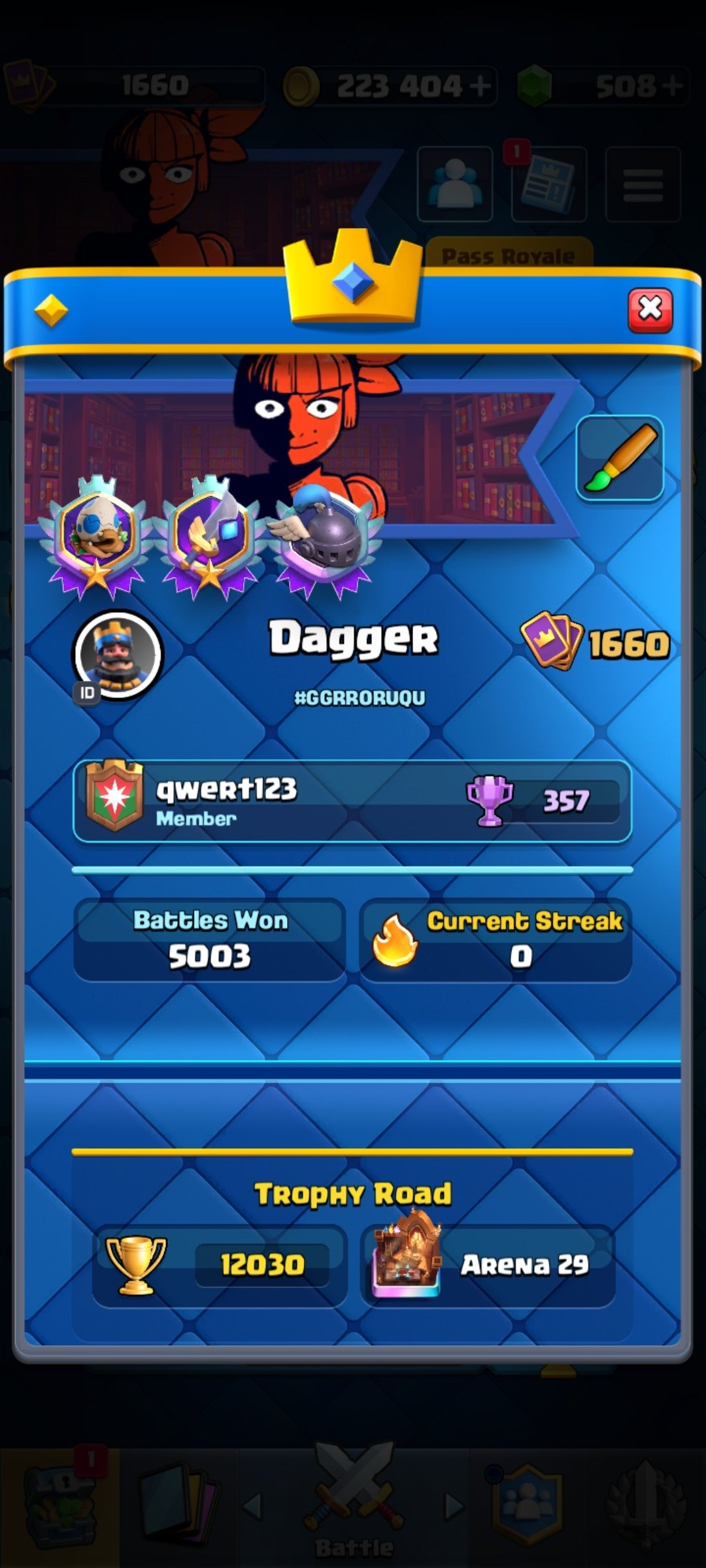The height and width of the screenshot is (1568, 706).
Task: Tap the paintbrush to edit banner
Action: click(x=620, y=458)
